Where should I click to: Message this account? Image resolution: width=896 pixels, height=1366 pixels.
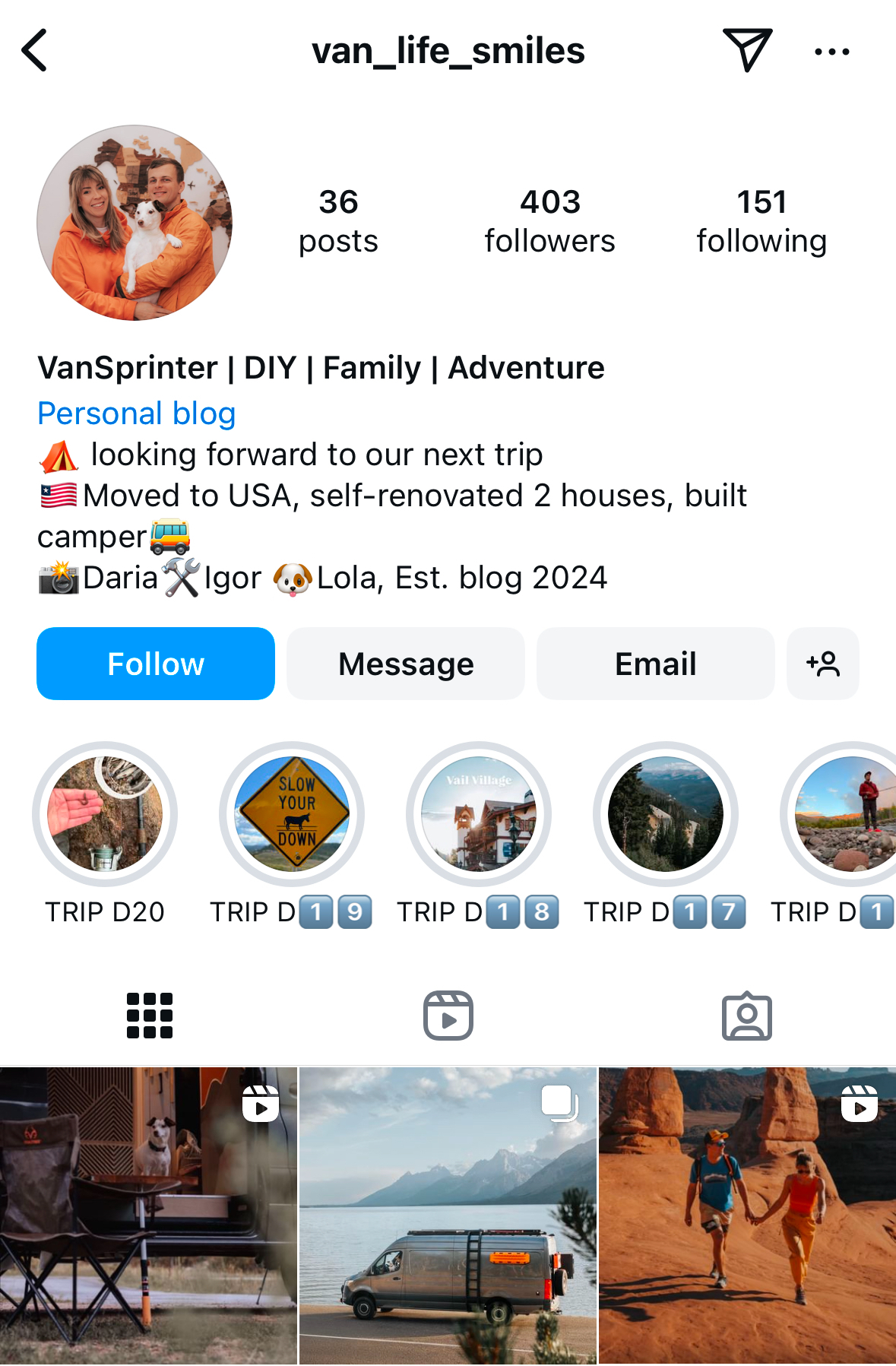[406, 664]
